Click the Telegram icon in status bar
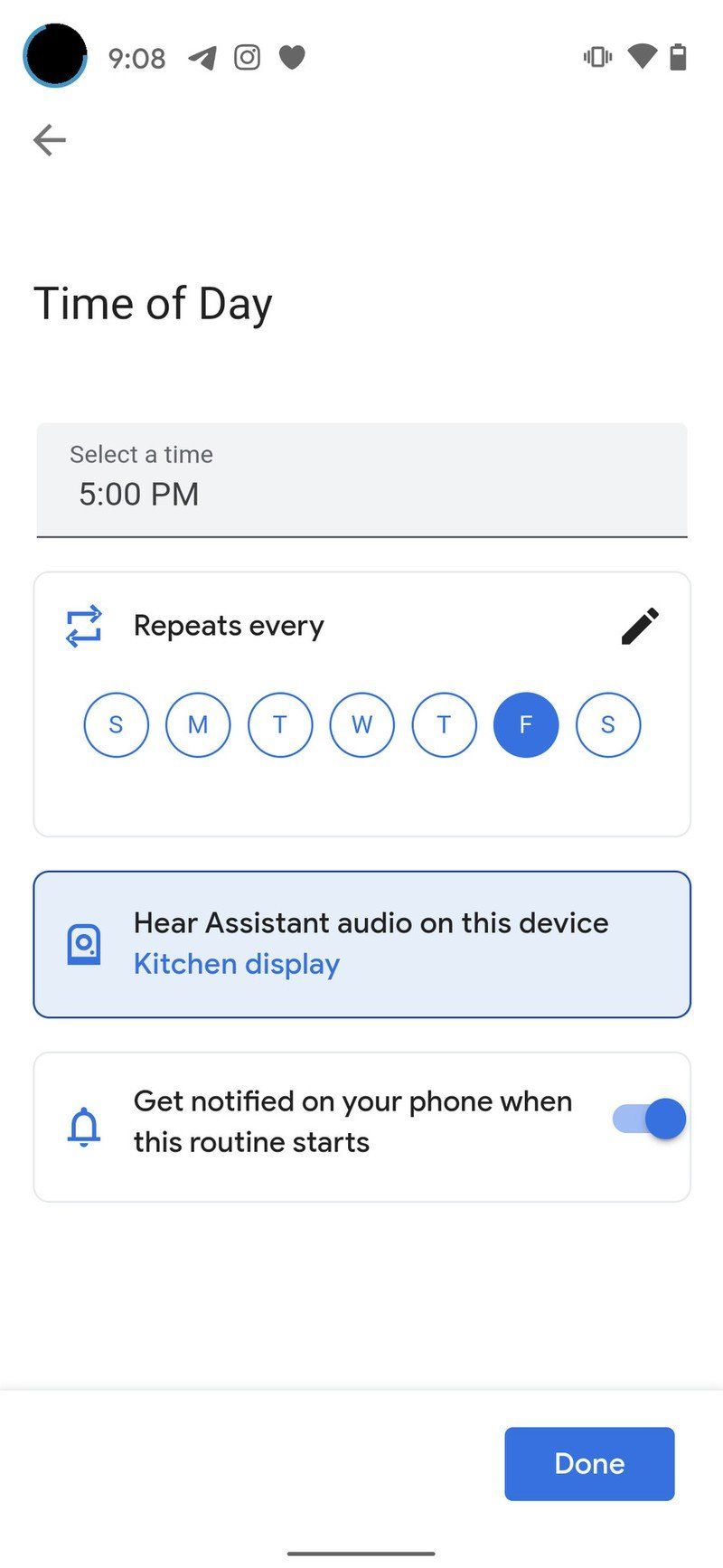This screenshot has height=1568, width=723. click(x=201, y=57)
